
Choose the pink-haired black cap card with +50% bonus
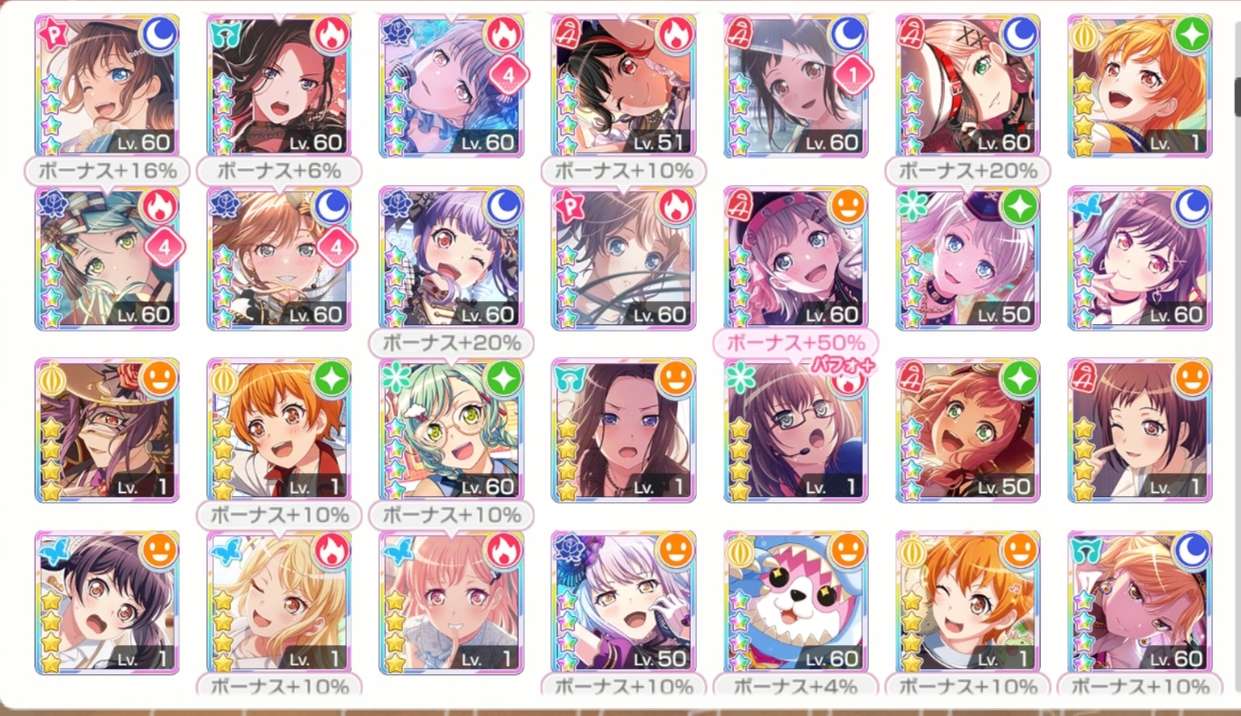(796, 259)
